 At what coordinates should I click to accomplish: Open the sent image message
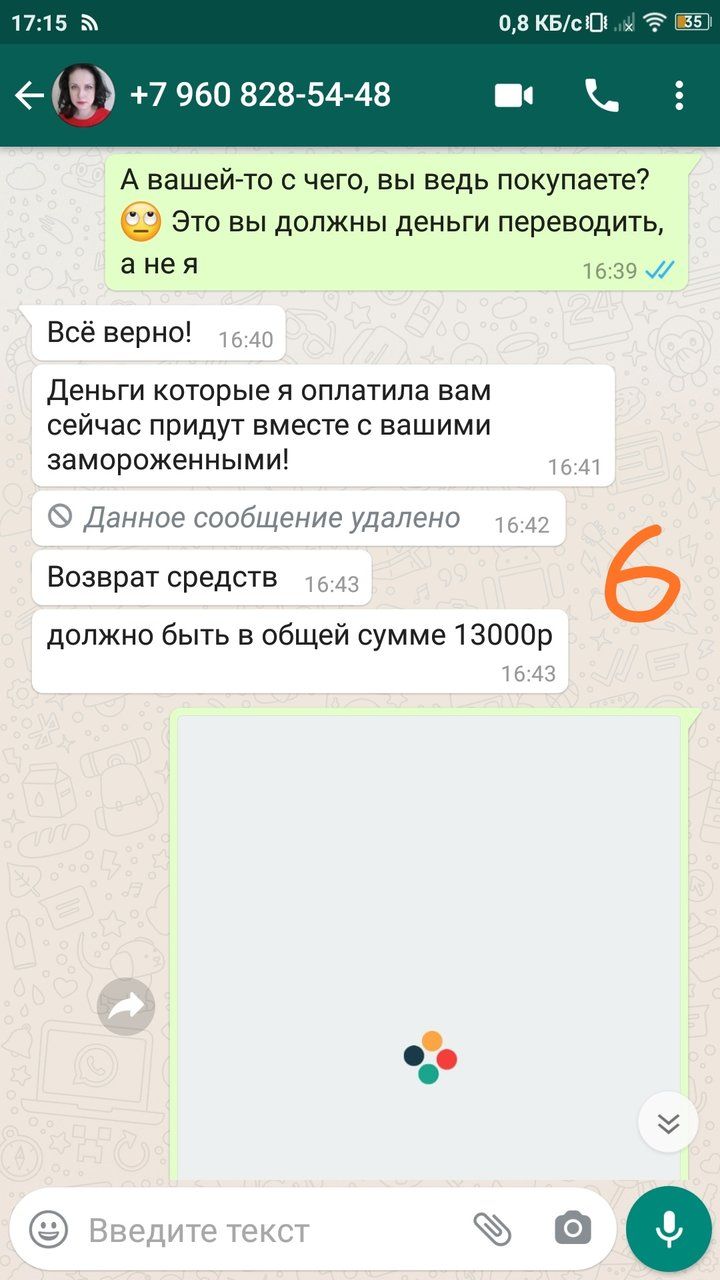[x=430, y=945]
